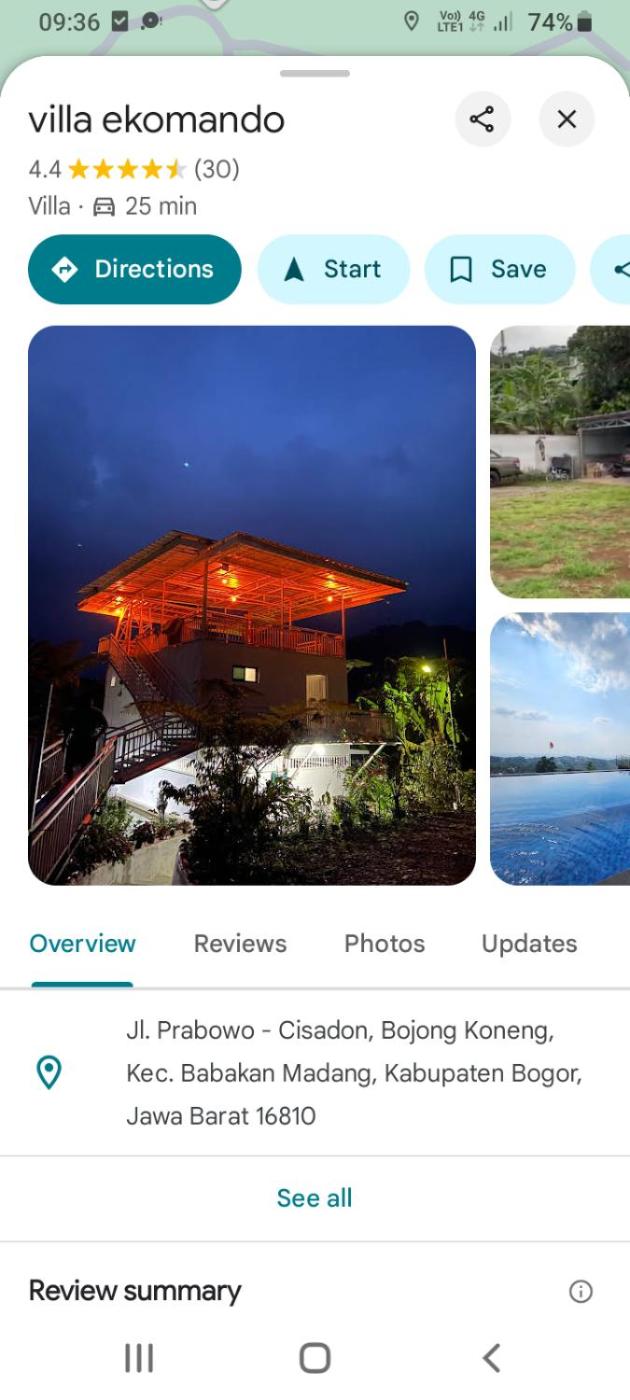
Task: Save villa ekomando to a list
Action: 499,269
